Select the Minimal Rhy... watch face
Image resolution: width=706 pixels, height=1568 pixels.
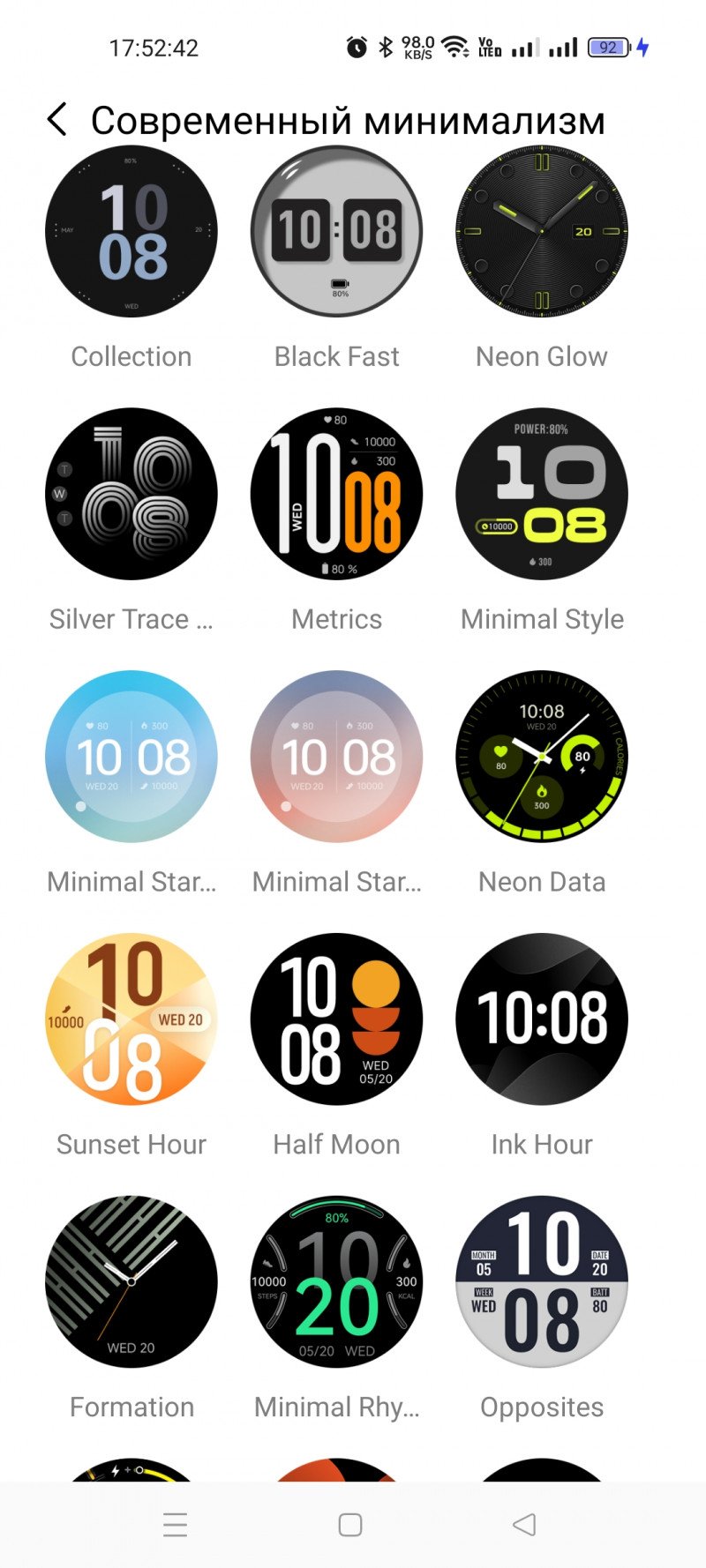pyautogui.click(x=336, y=1281)
